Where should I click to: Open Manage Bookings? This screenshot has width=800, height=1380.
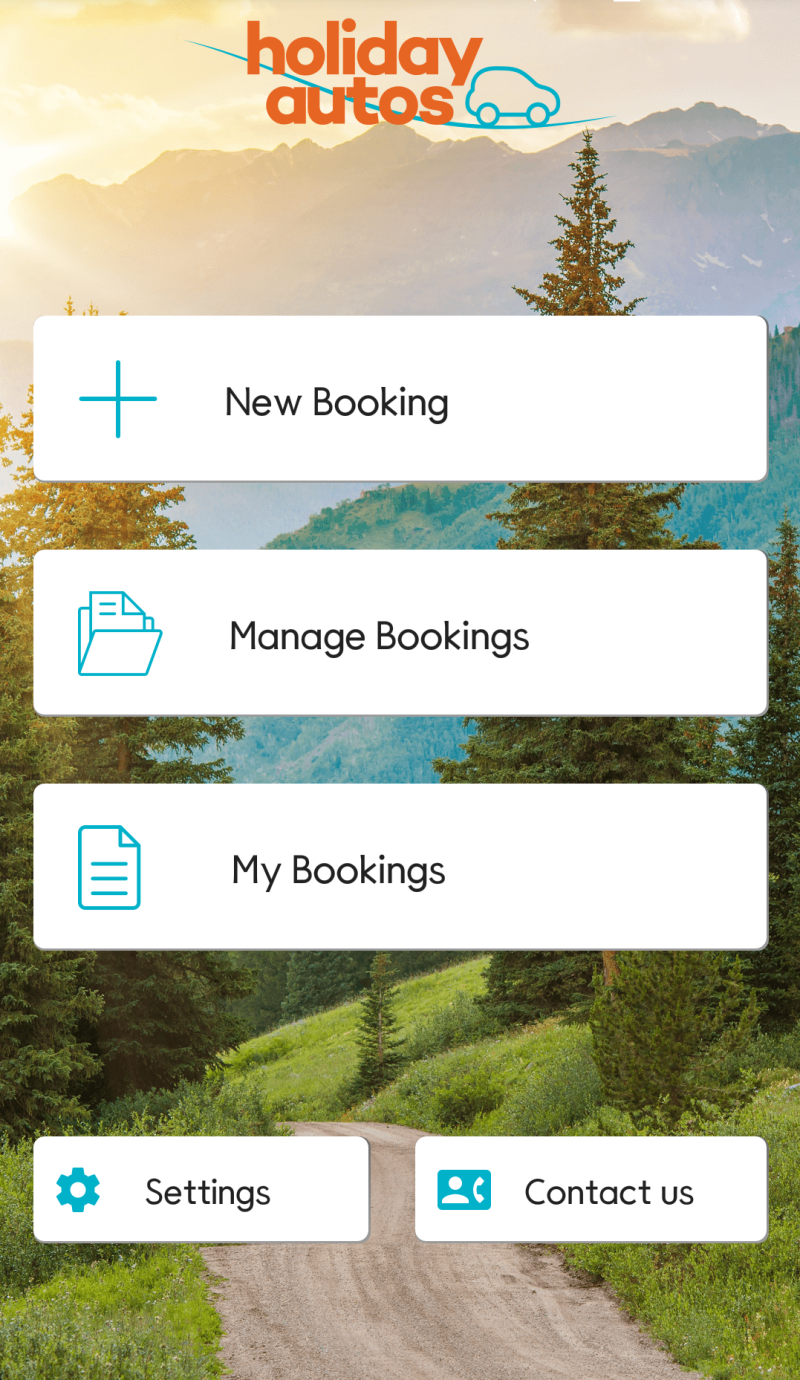click(x=400, y=634)
